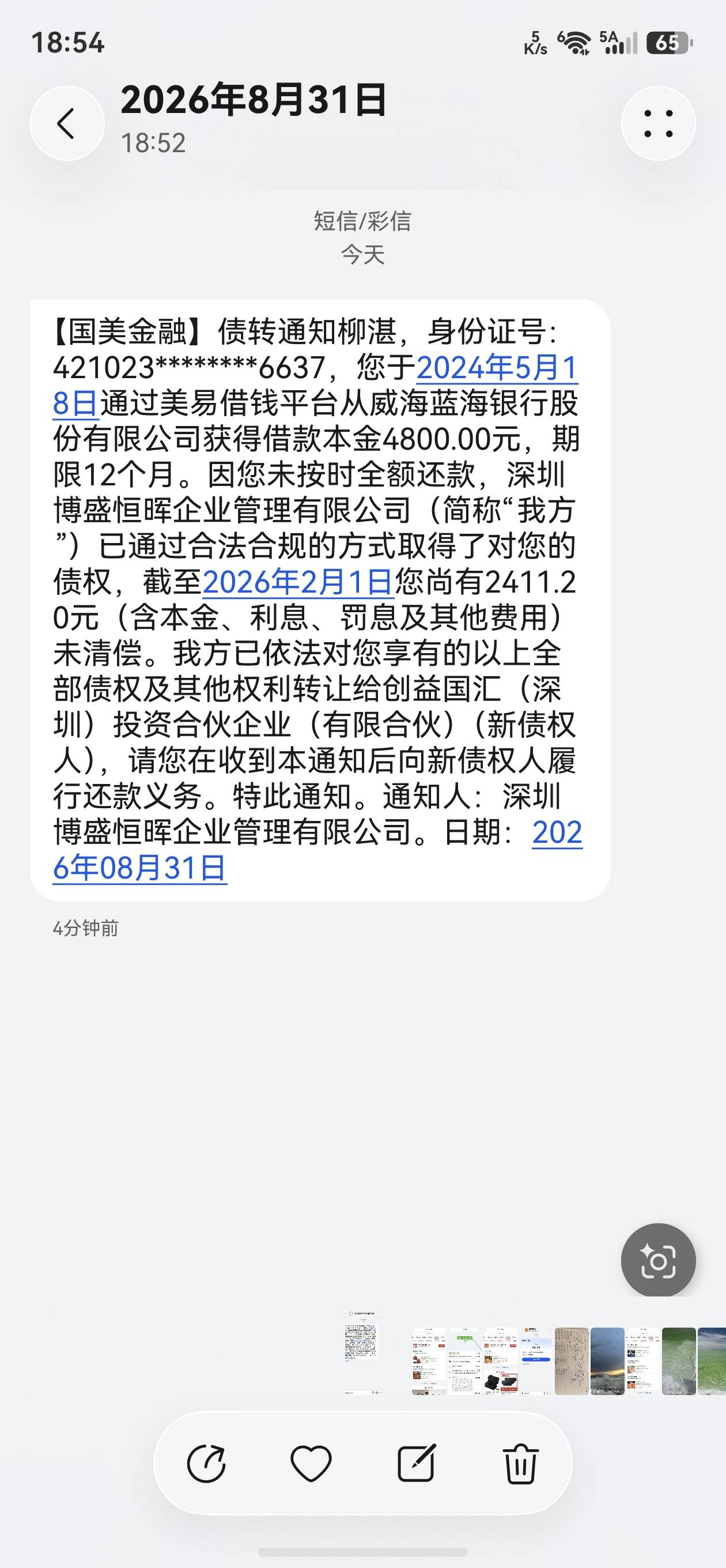Edit this picture
The height and width of the screenshot is (1568, 726).
(x=416, y=1463)
